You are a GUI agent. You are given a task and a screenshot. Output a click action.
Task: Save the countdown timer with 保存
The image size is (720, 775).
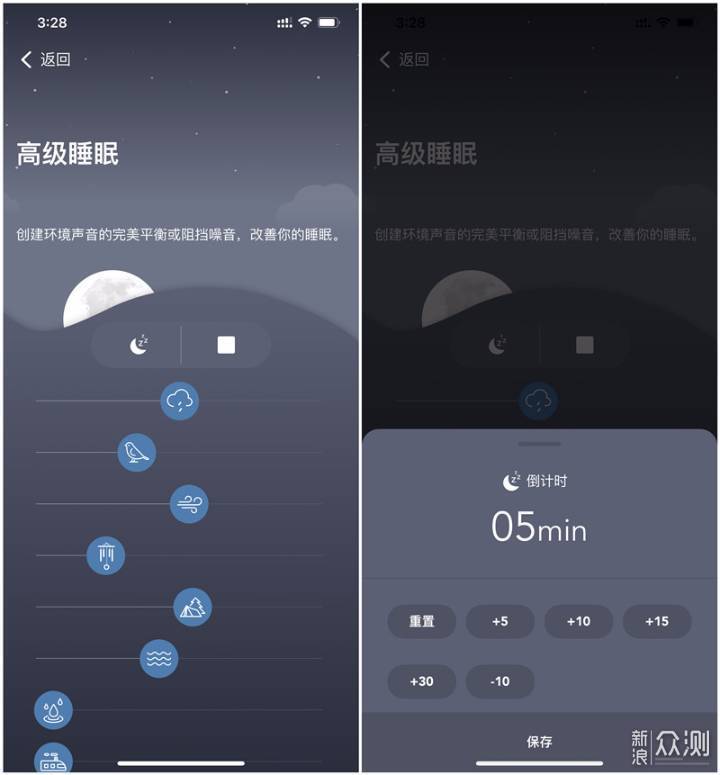click(x=539, y=742)
